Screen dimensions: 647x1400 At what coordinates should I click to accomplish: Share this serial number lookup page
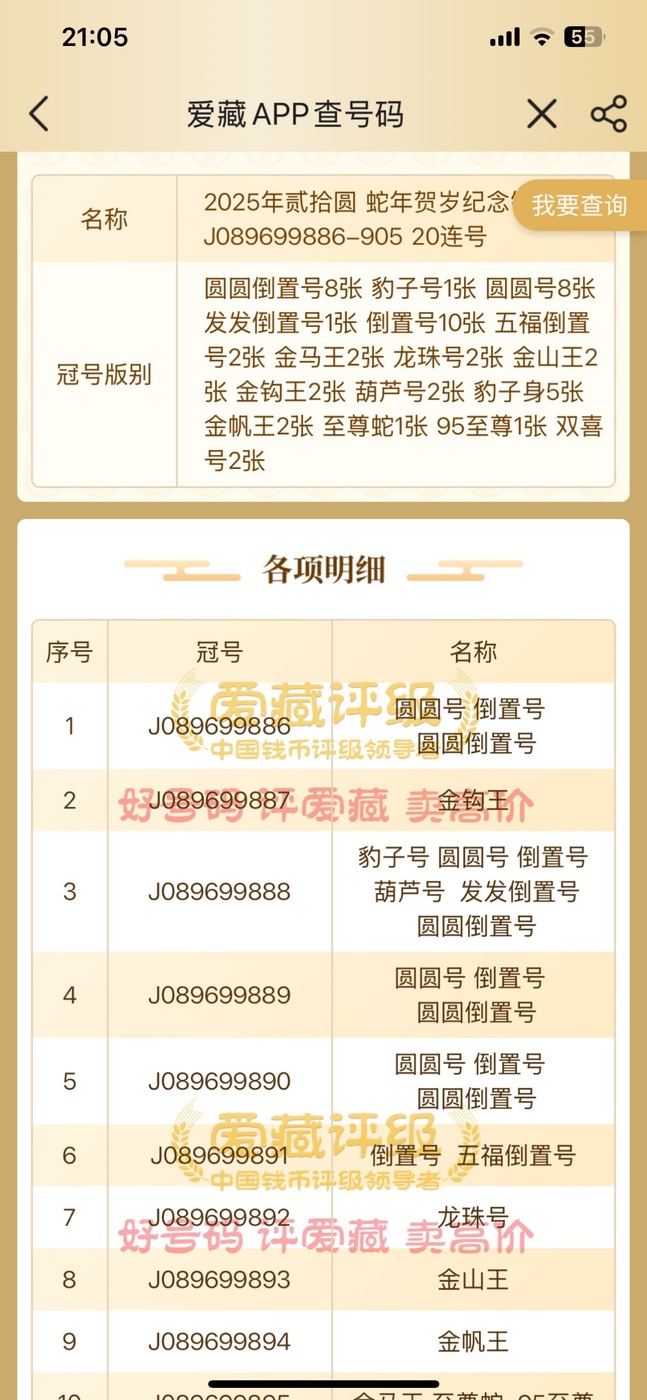point(608,114)
